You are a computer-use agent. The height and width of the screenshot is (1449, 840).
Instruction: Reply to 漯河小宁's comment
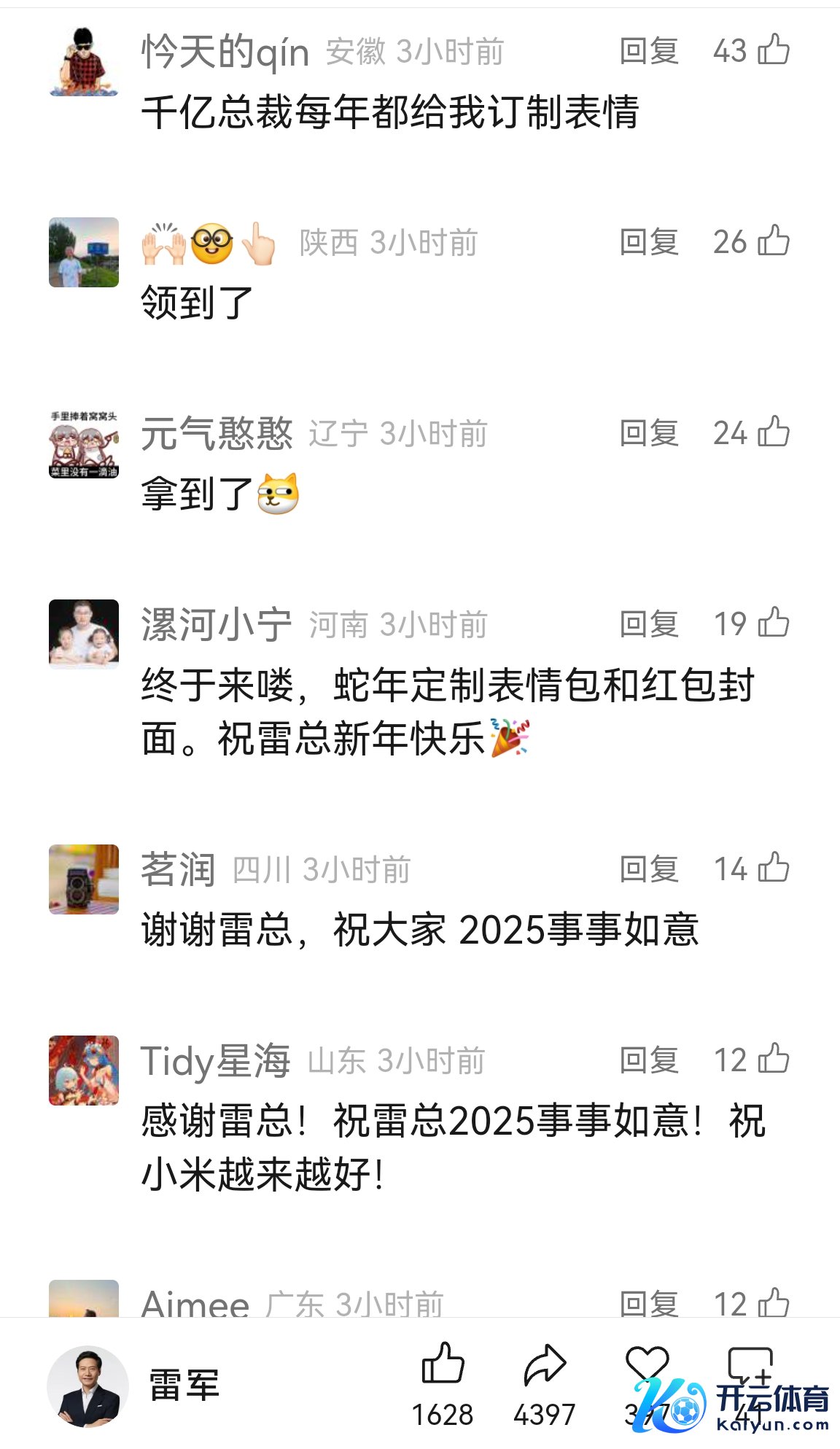pyautogui.click(x=649, y=624)
